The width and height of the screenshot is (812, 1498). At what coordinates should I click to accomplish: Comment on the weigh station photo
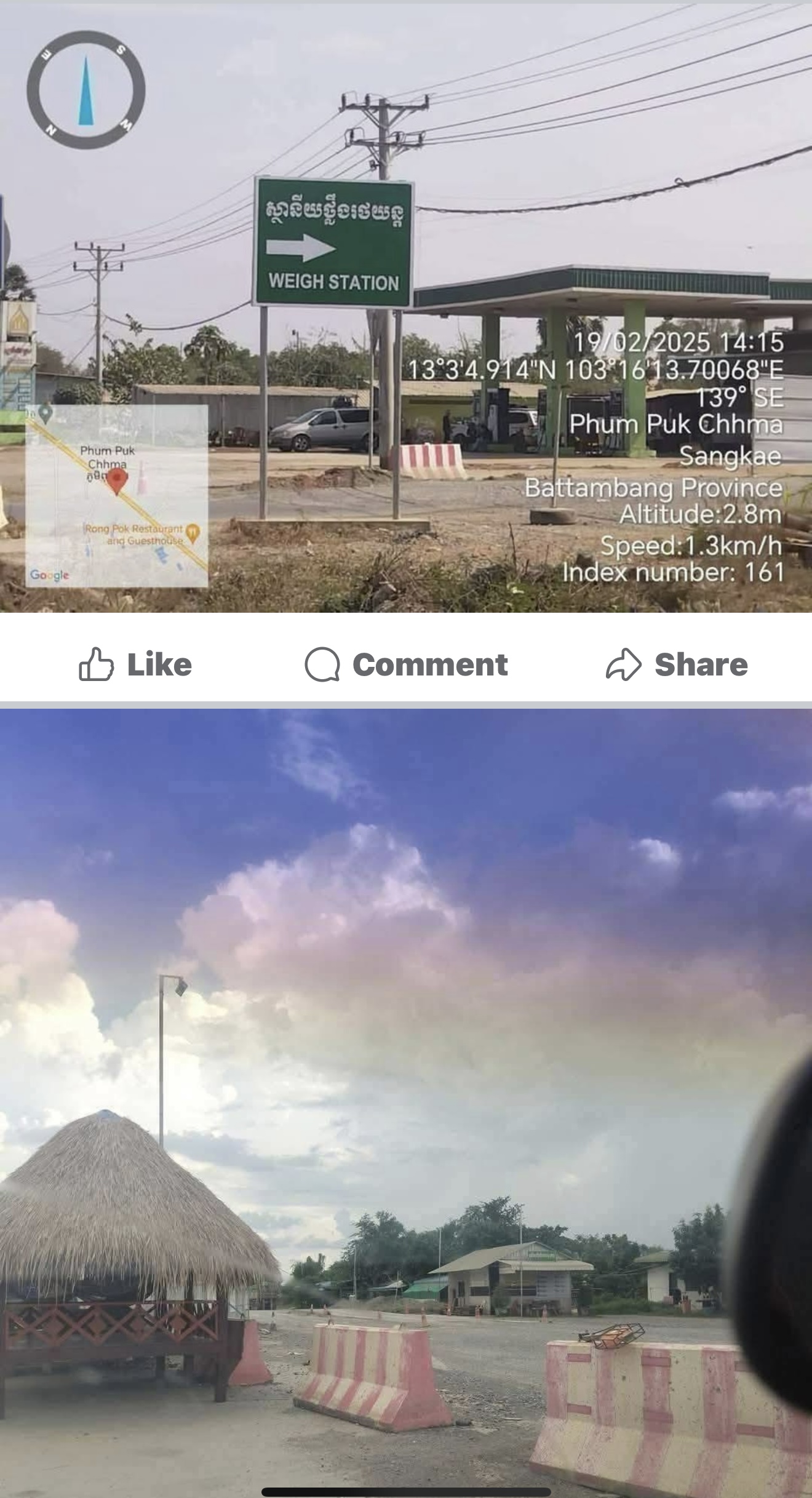point(406,664)
